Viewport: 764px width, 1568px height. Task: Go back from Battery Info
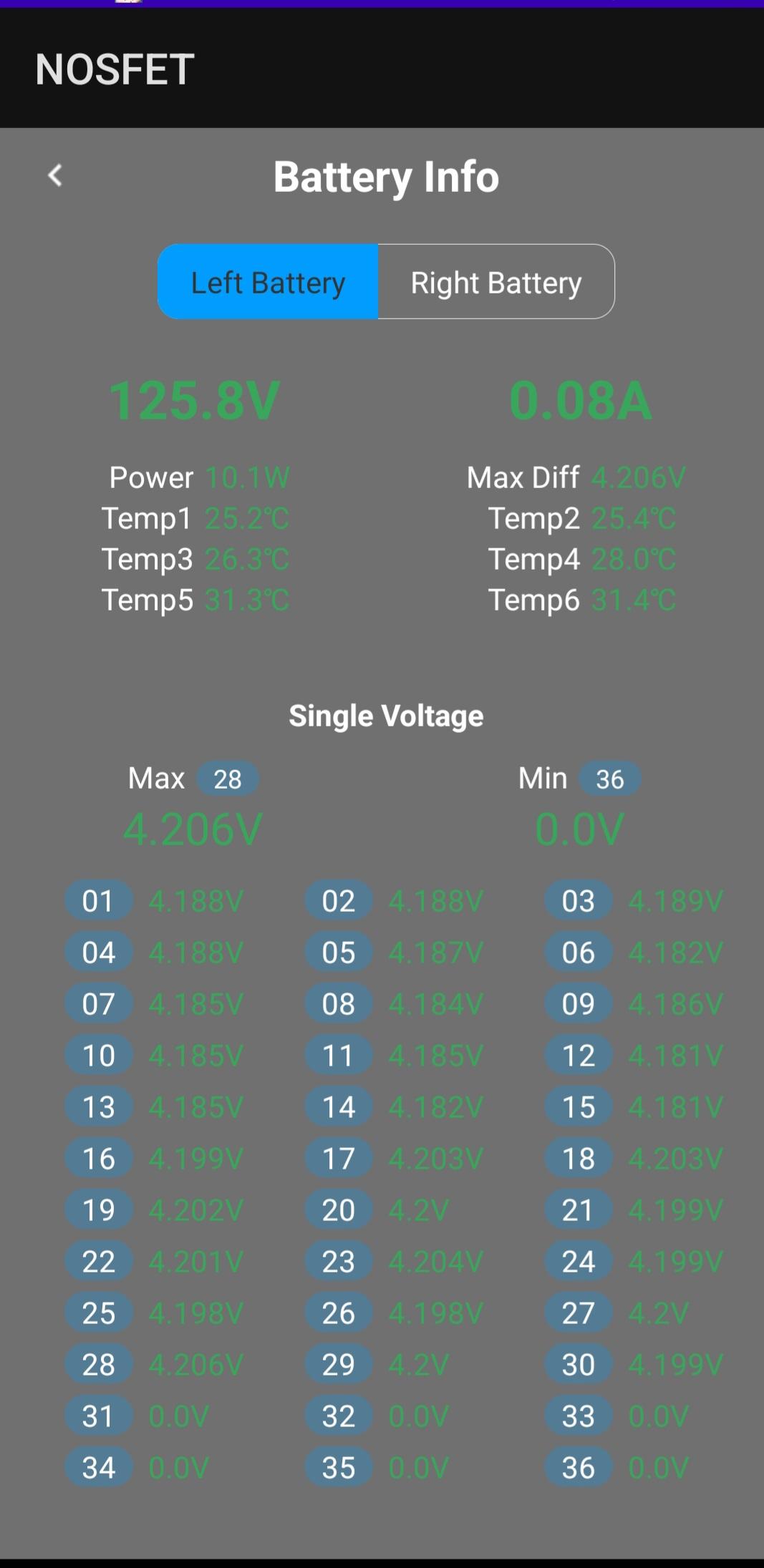coord(55,175)
